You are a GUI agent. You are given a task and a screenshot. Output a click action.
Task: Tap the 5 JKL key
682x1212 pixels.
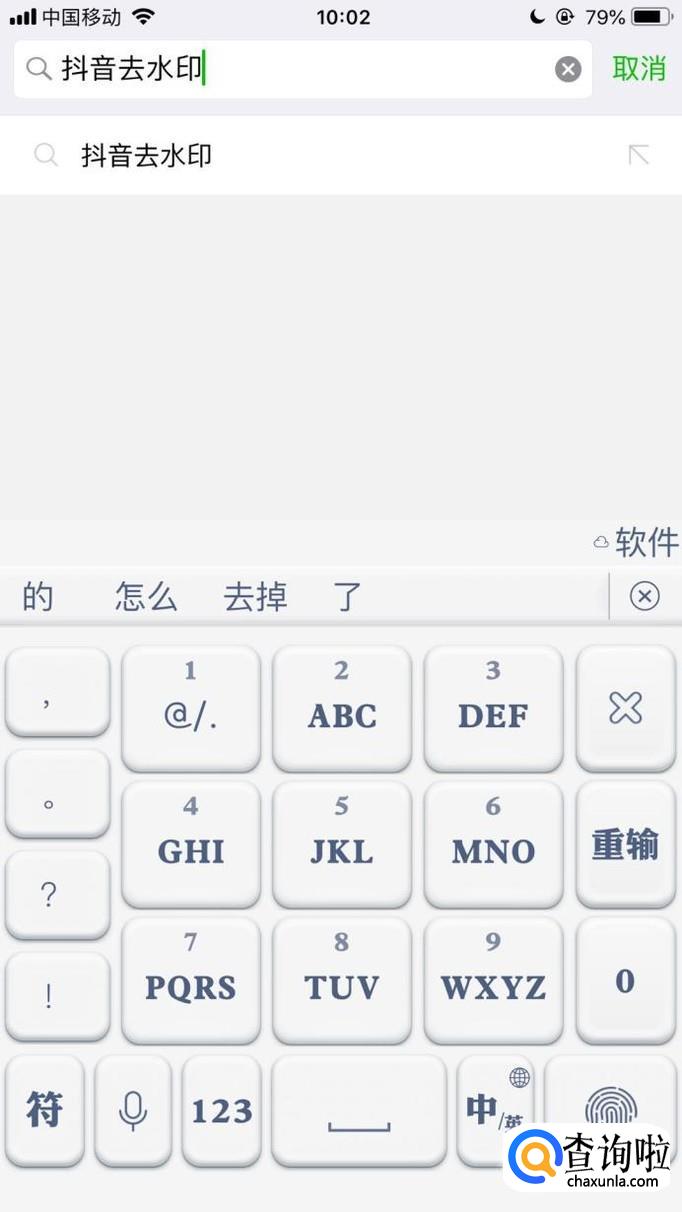341,843
